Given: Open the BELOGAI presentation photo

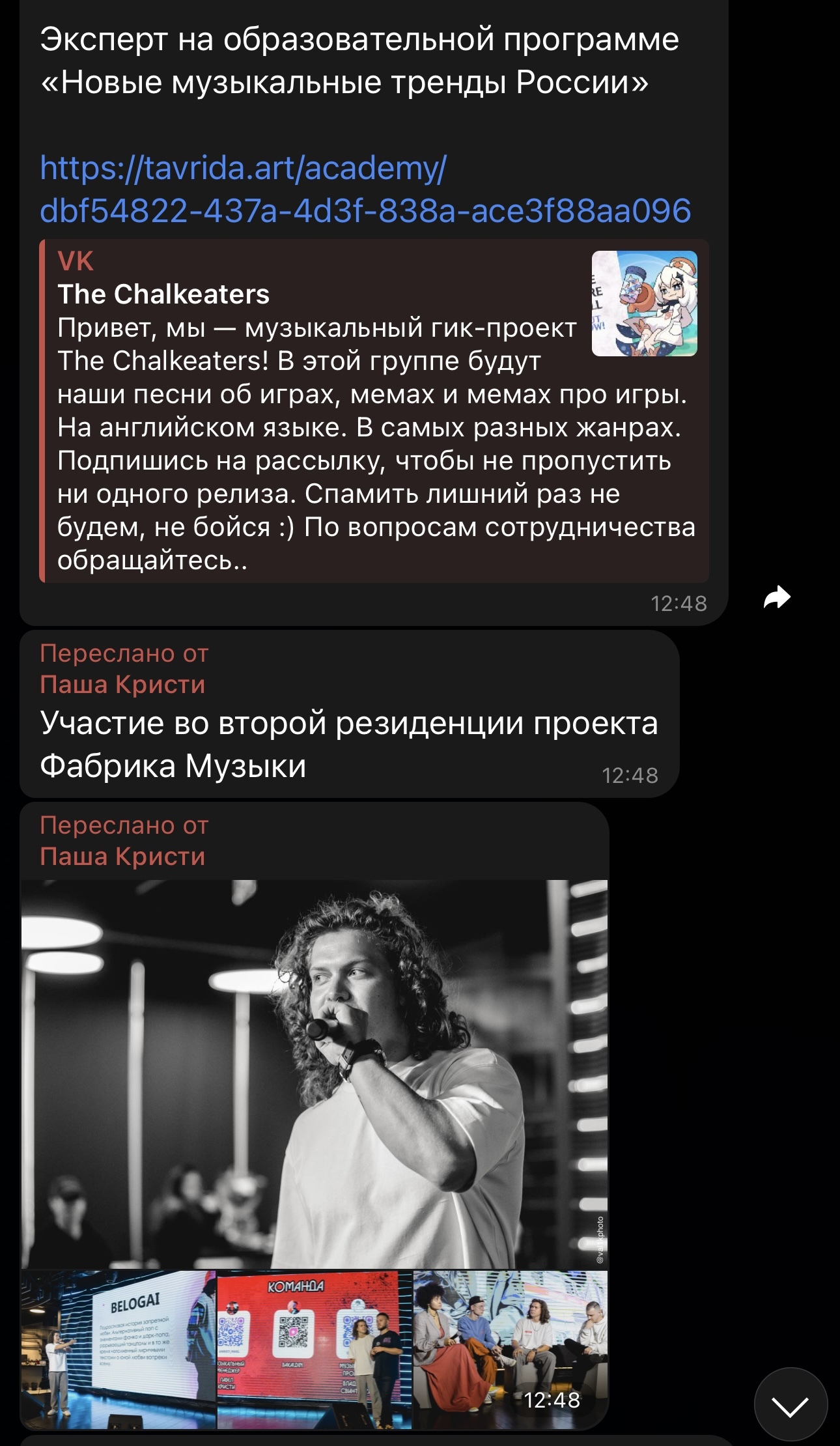Looking at the screenshot, I should coord(119,1349).
